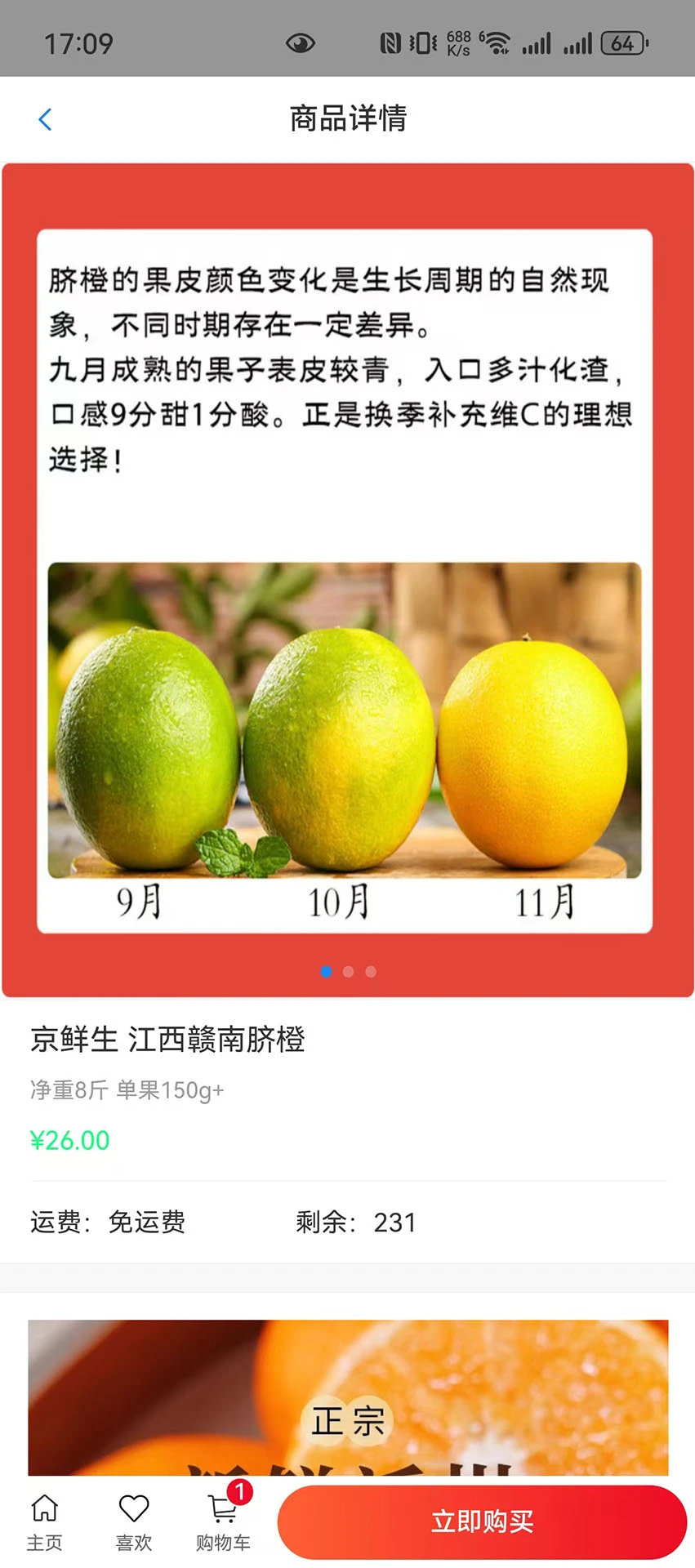Jump to the third carousel image dot
This screenshot has height=1568, width=695.
point(371,972)
